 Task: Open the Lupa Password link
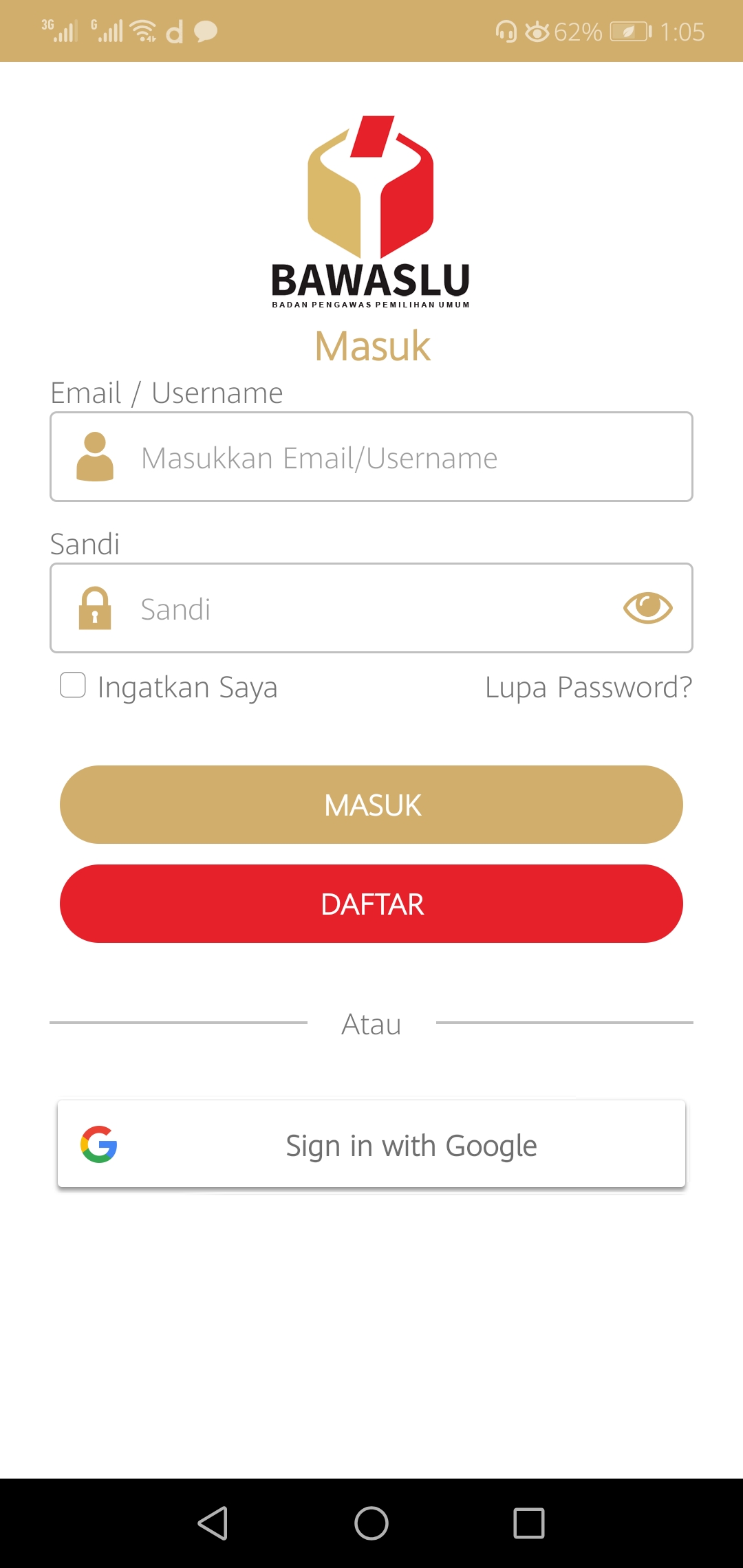pyautogui.click(x=588, y=687)
